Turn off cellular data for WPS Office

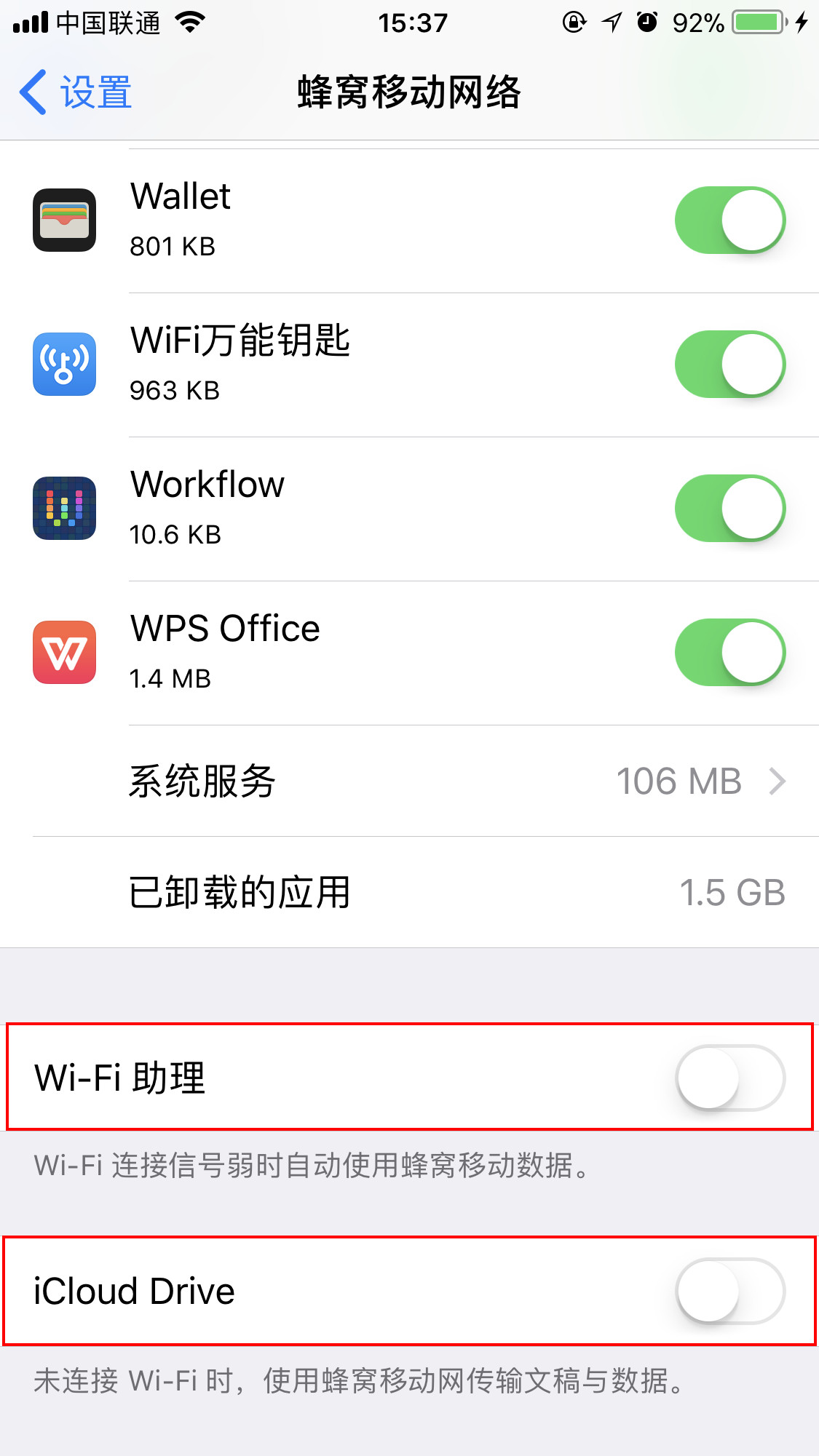(730, 652)
